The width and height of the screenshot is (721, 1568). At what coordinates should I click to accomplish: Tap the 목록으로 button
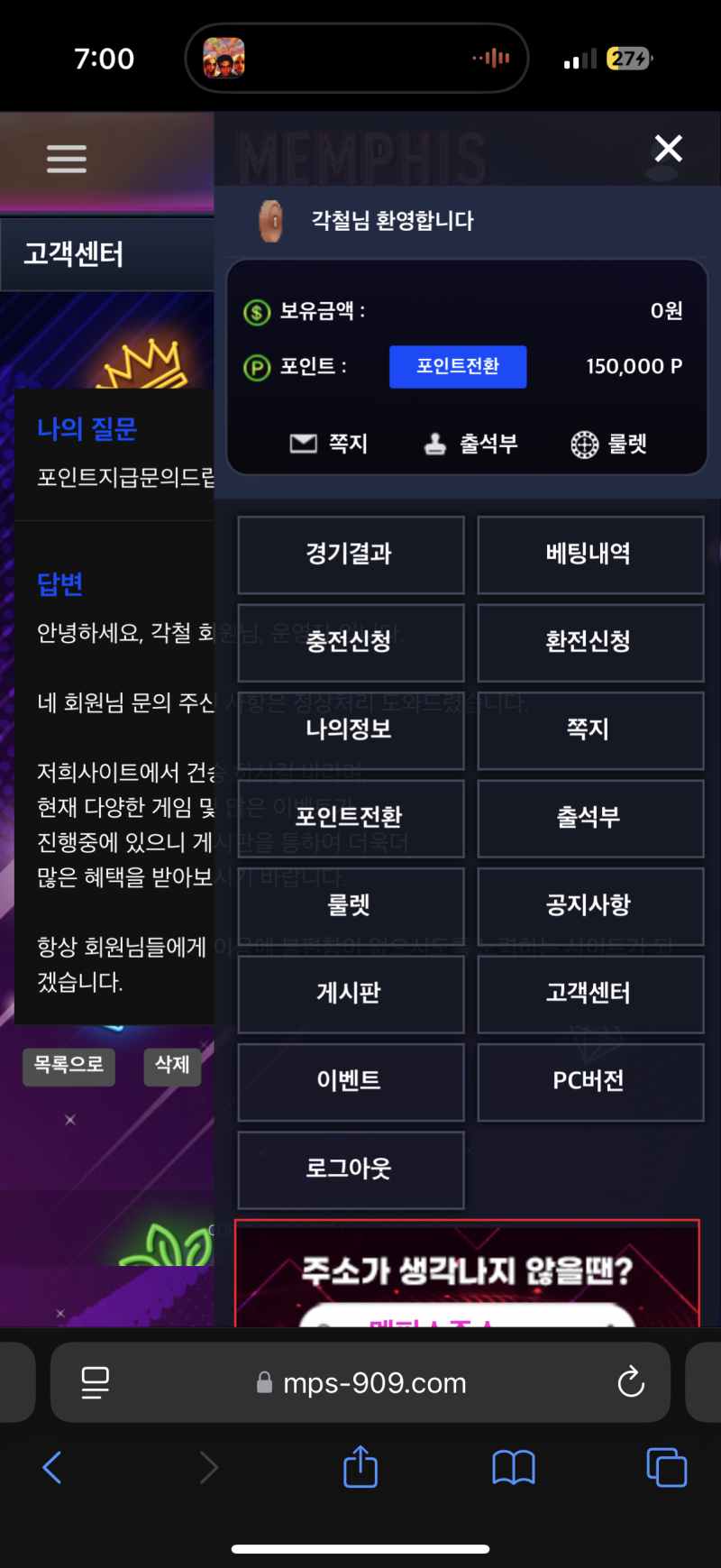click(68, 1065)
